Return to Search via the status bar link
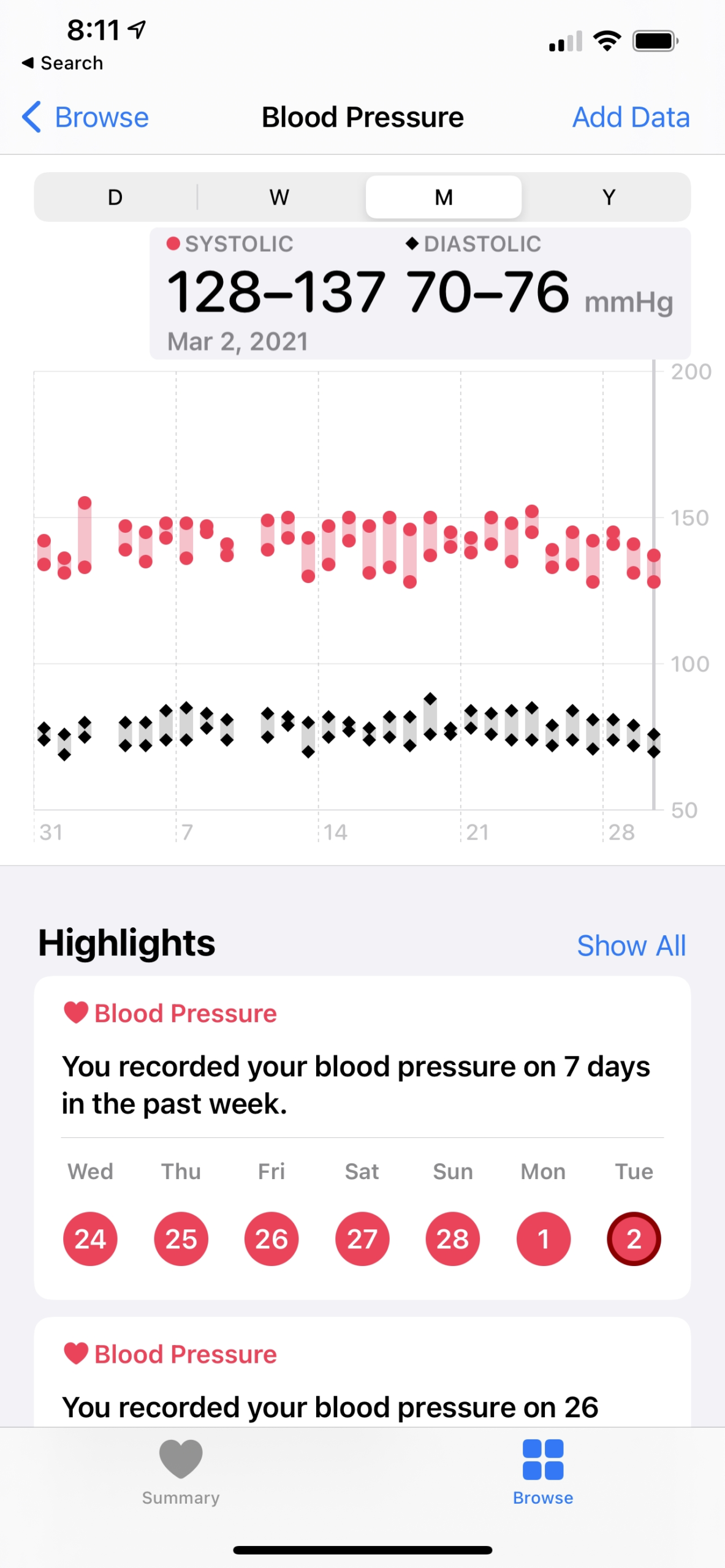725x1568 pixels. (63, 63)
